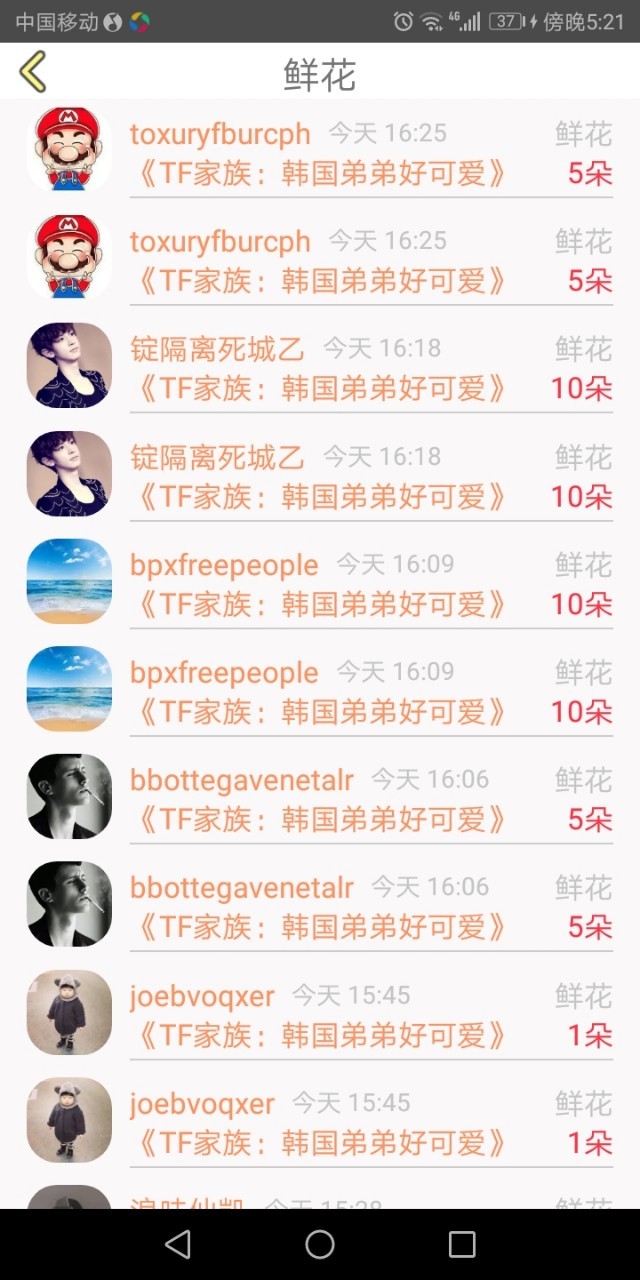Screen dimensions: 640x1280
Task: Open the recent apps overview
Action: tap(462, 1244)
